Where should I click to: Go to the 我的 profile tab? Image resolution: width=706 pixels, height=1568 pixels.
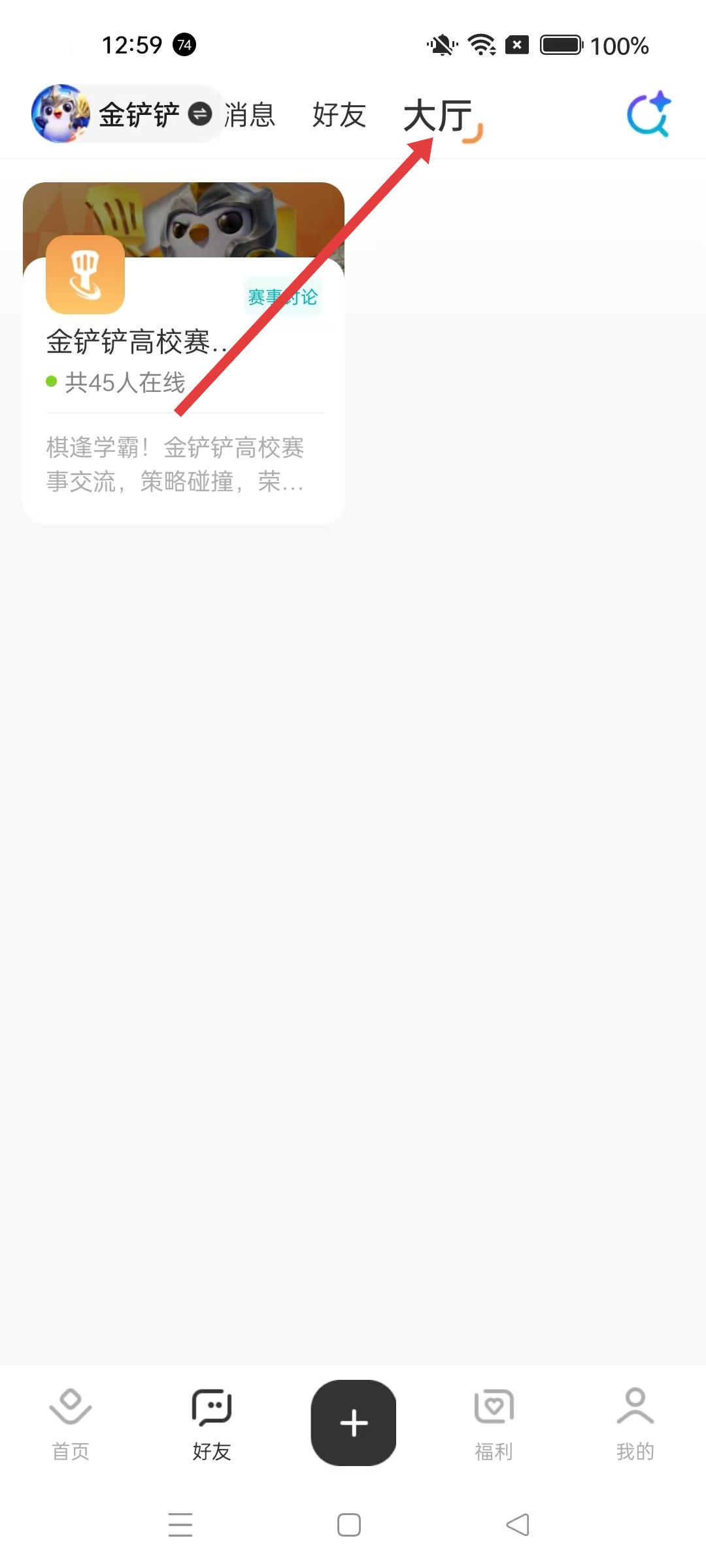[x=635, y=1422]
